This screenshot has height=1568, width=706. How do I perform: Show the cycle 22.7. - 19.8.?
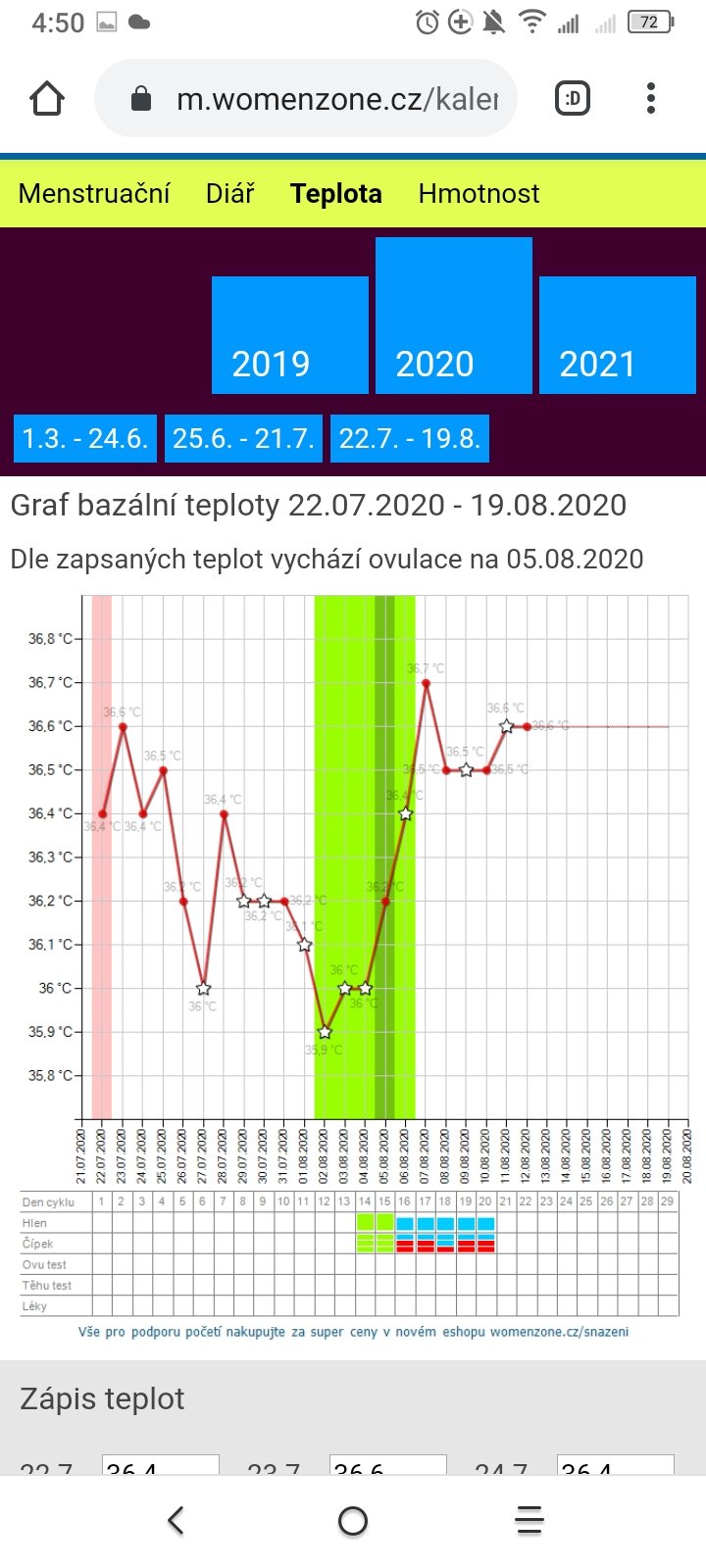tap(410, 438)
